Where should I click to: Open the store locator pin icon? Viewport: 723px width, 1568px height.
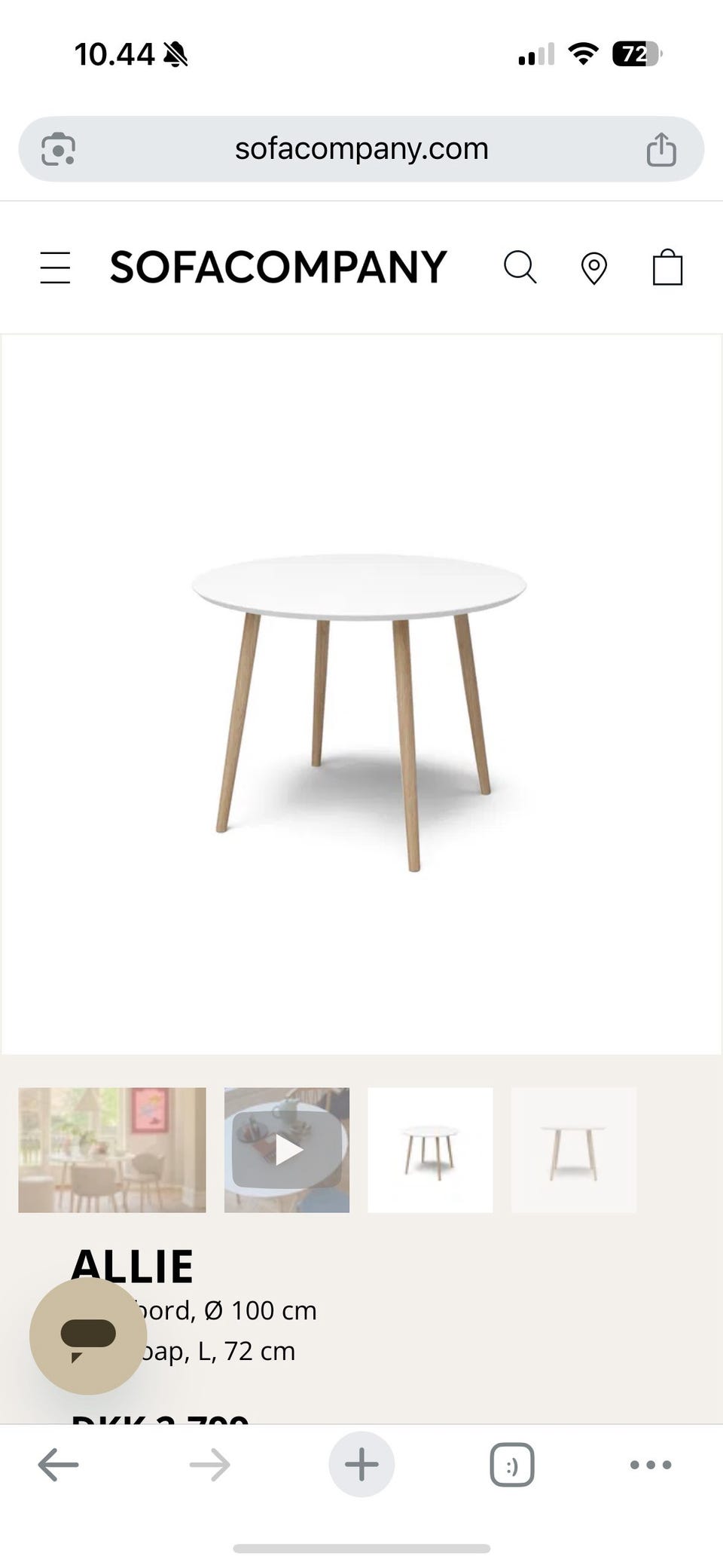click(593, 267)
